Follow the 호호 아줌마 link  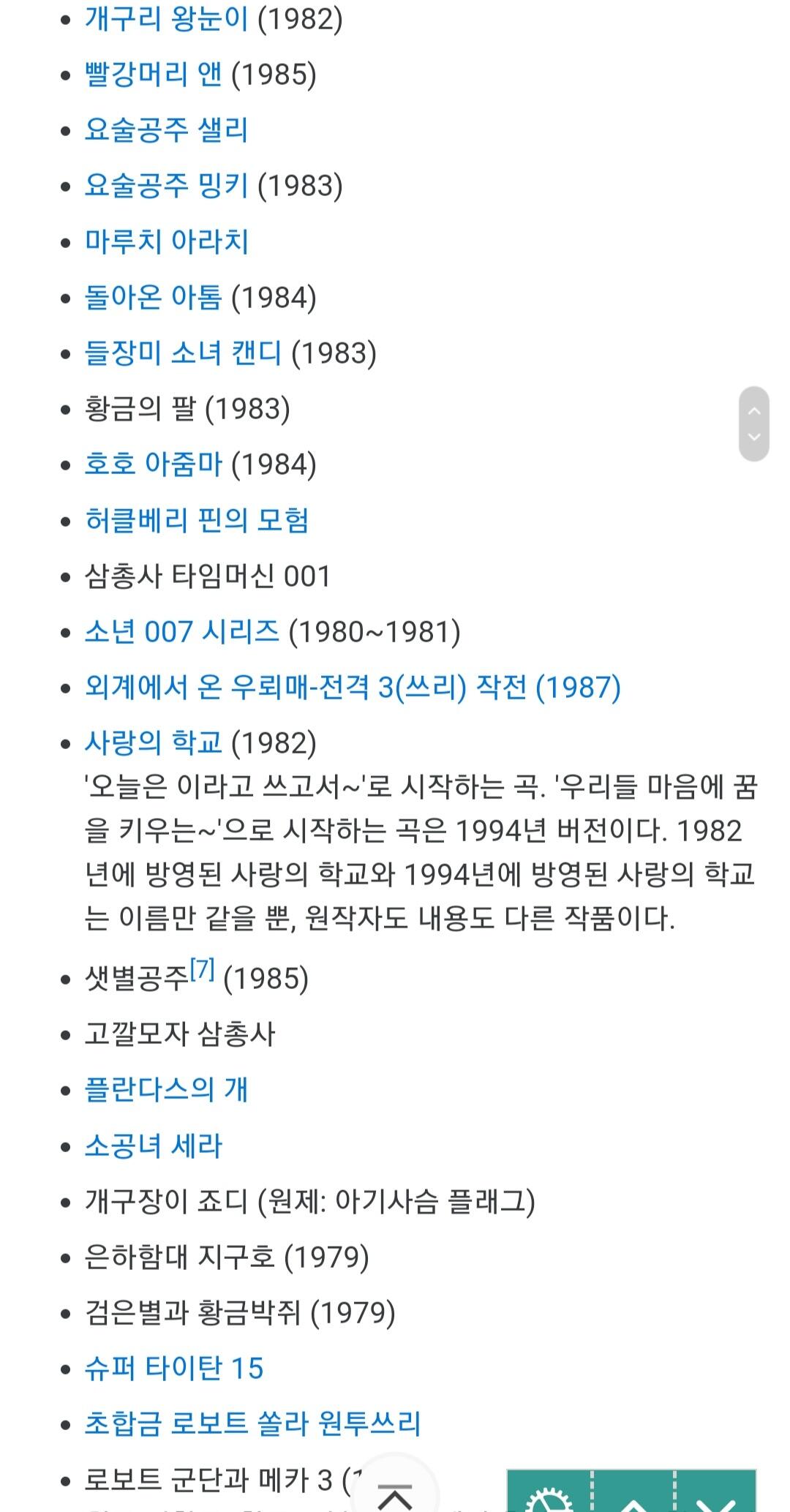point(154,464)
